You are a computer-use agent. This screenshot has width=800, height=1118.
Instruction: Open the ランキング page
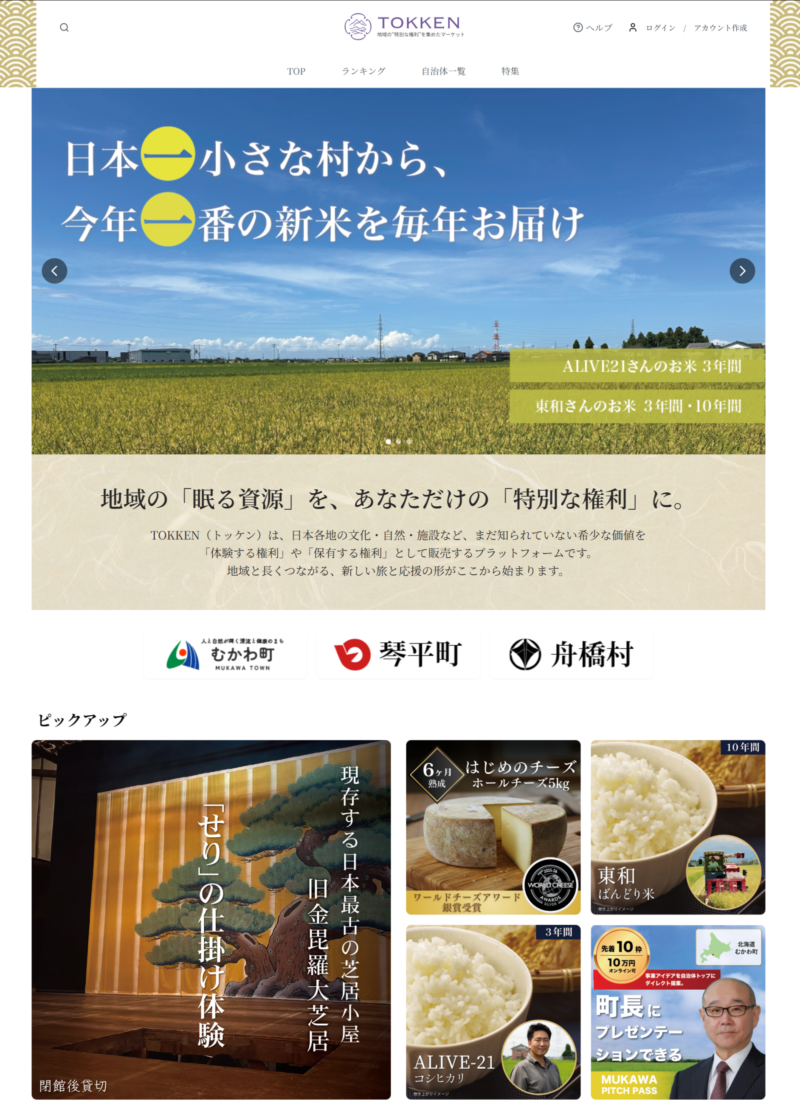coord(363,72)
